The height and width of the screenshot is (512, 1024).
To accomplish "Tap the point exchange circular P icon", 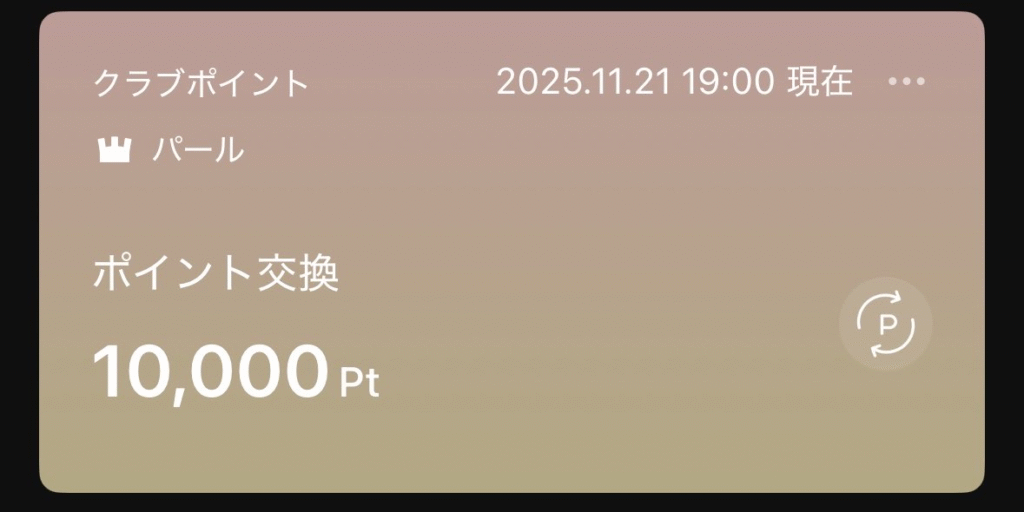I will click(885, 324).
